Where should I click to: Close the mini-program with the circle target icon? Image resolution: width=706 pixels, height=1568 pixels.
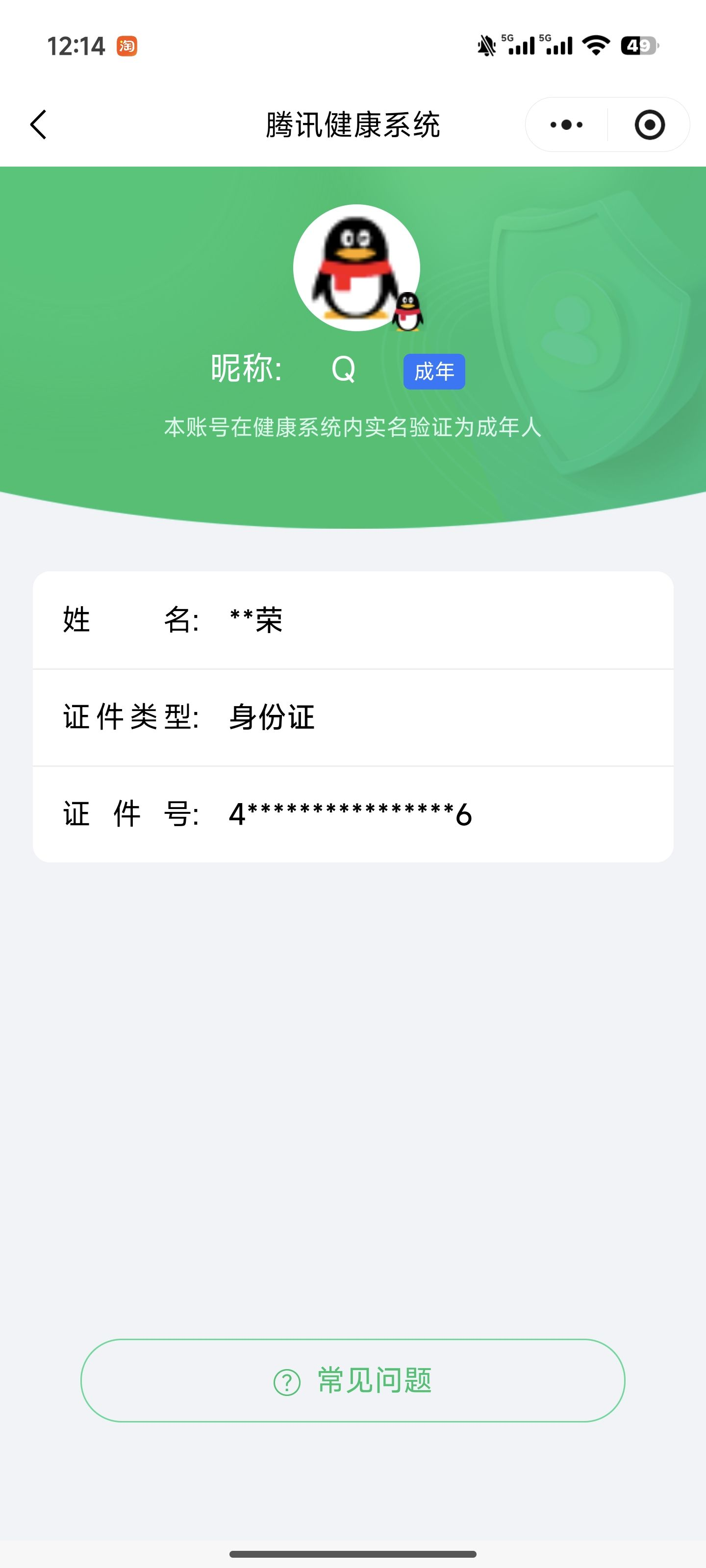coord(649,124)
